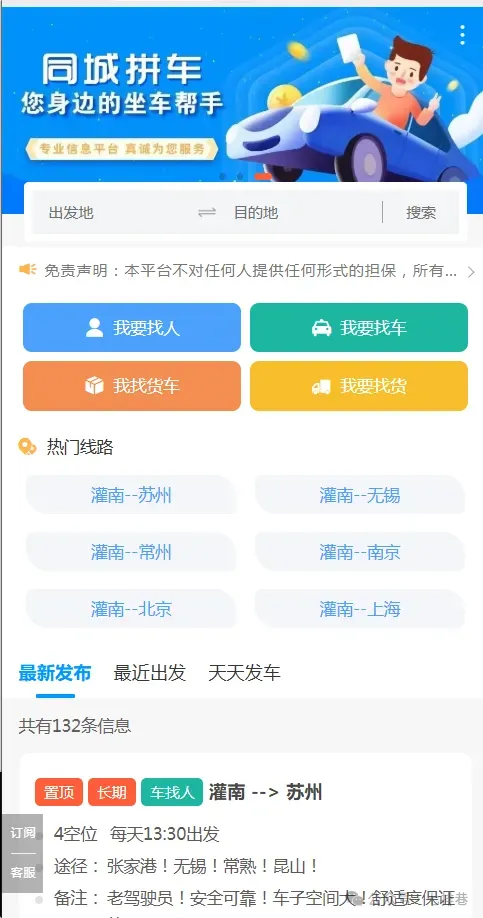Choose 我要找货 button
This screenshot has width=483, height=918.
pyautogui.click(x=359, y=386)
